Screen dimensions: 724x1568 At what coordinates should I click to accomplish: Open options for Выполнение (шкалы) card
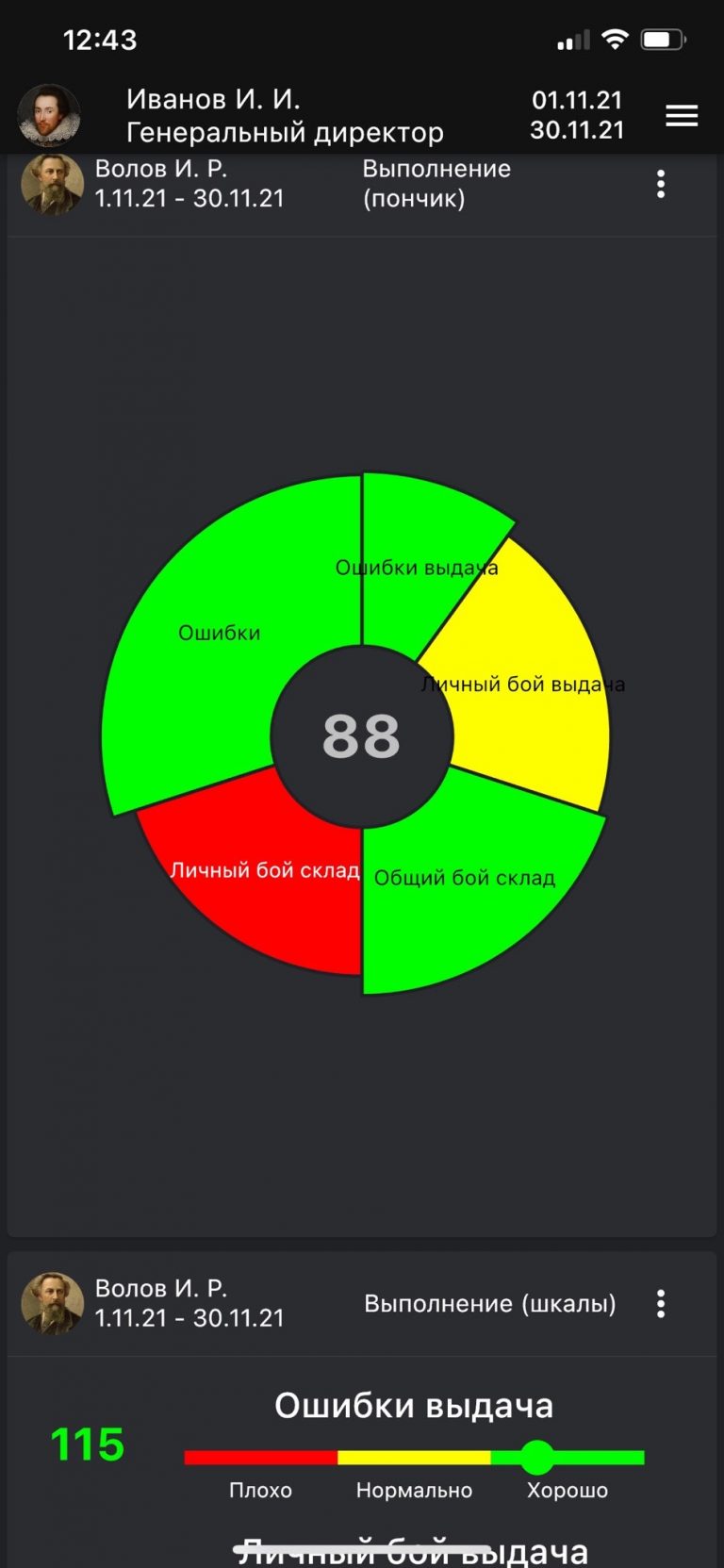(x=661, y=1304)
